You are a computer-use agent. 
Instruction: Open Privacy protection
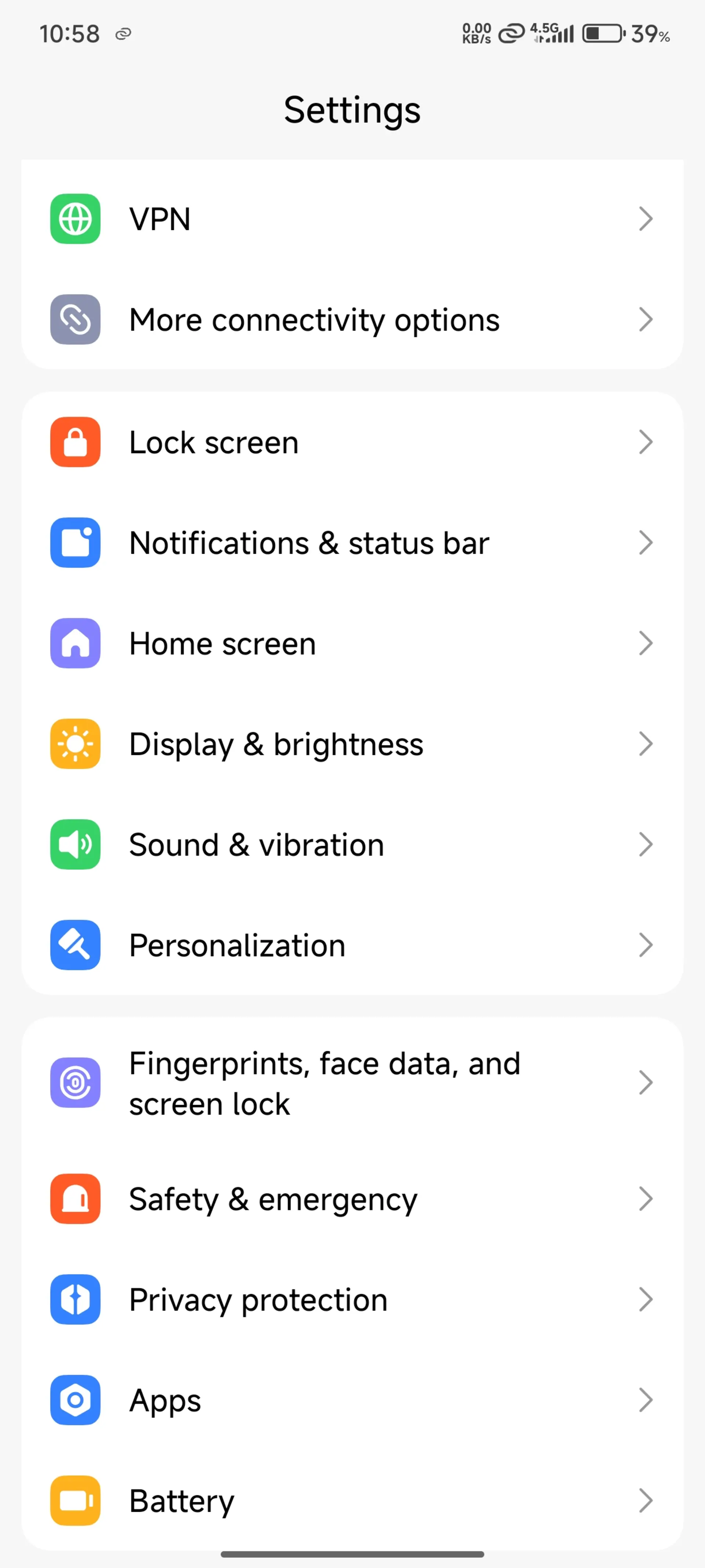click(352, 1299)
